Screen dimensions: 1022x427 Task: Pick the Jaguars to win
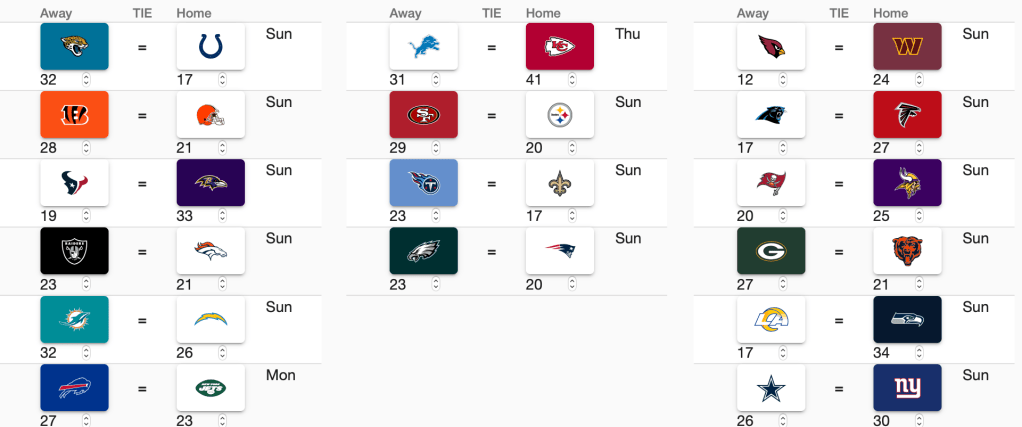coord(74,46)
